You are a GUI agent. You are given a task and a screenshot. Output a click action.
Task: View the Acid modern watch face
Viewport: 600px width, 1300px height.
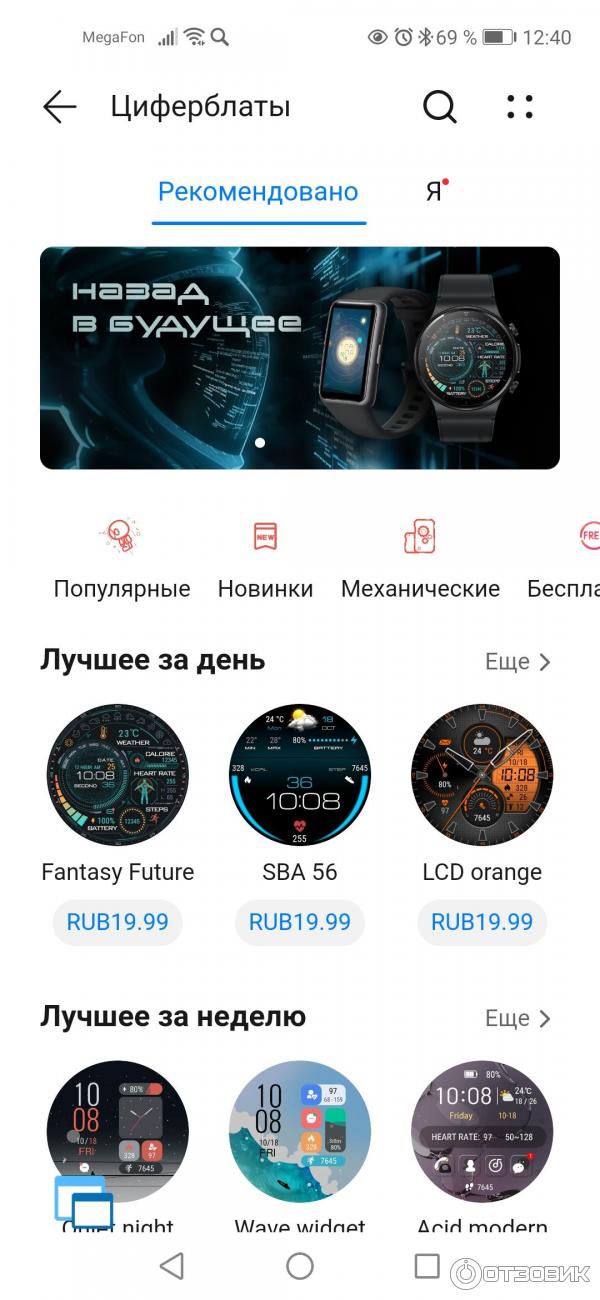coord(482,1132)
